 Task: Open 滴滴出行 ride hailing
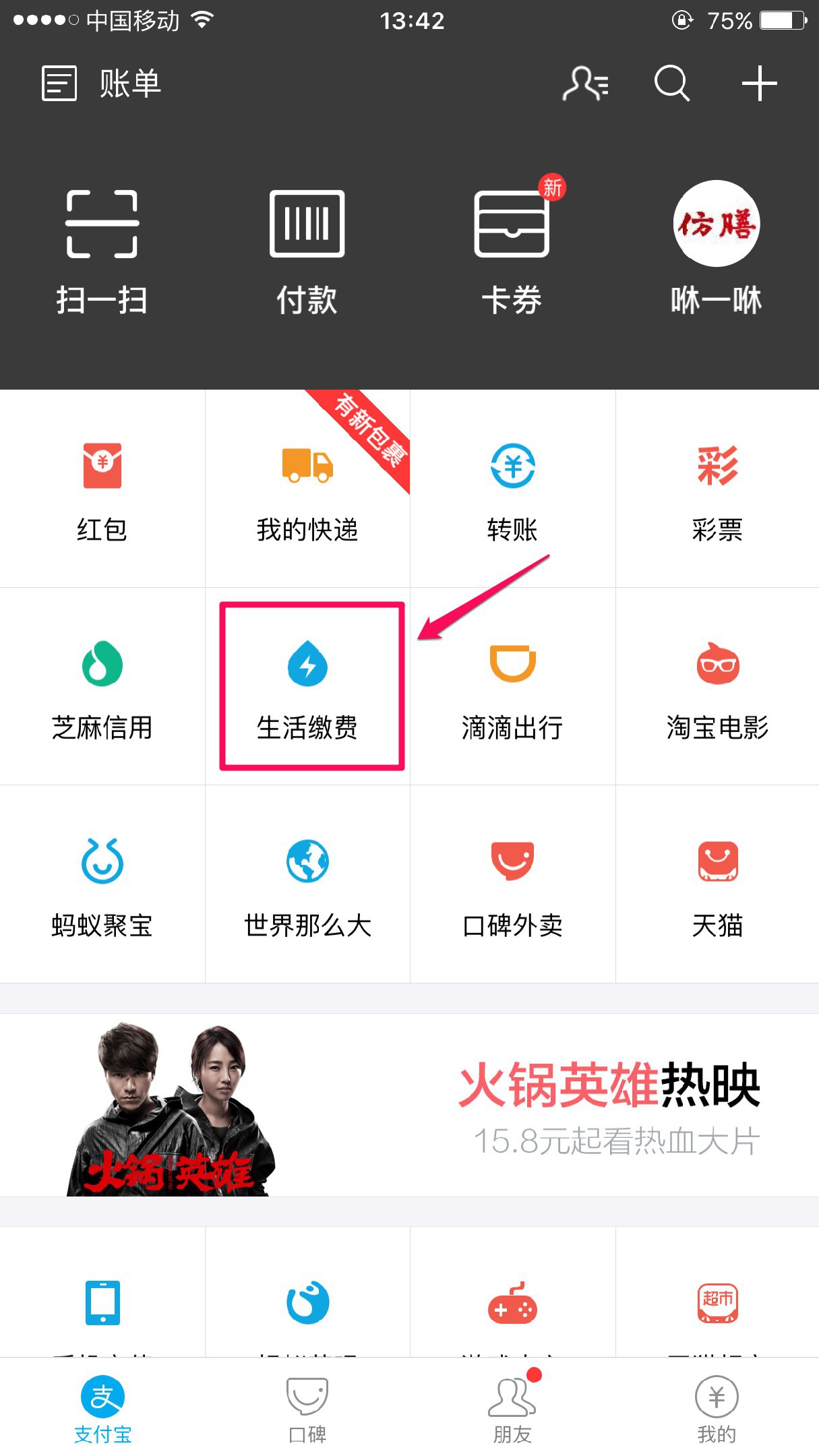tap(512, 688)
